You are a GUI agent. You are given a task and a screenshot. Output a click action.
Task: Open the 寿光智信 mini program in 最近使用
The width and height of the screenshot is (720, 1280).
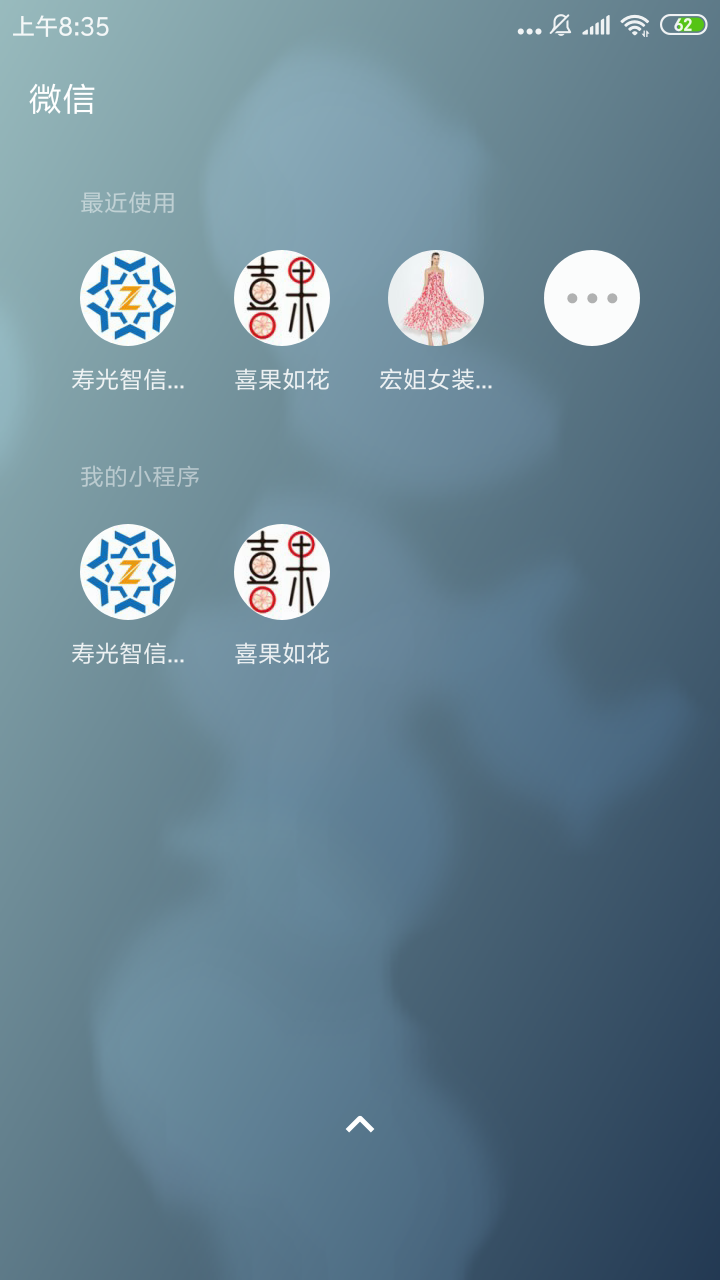(127, 297)
